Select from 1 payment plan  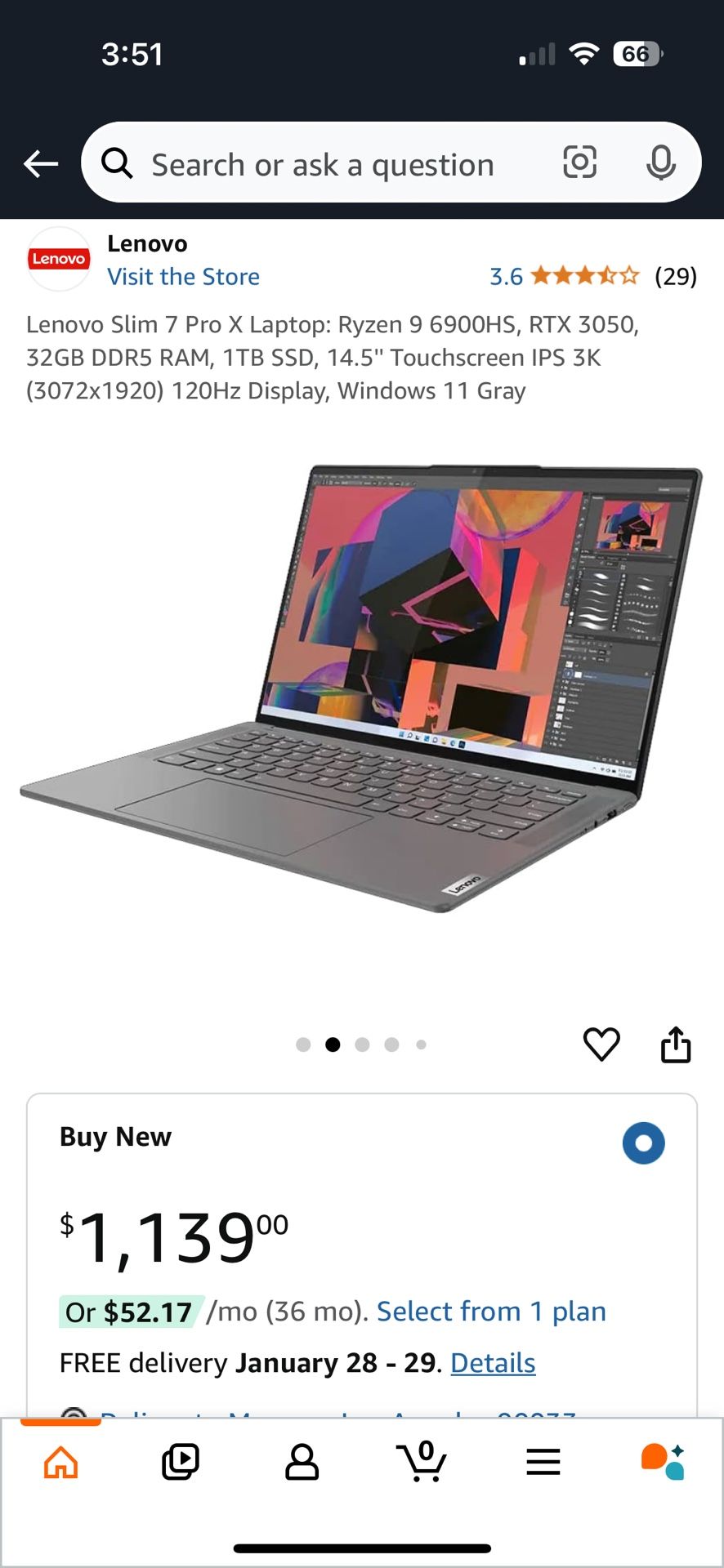click(491, 1312)
